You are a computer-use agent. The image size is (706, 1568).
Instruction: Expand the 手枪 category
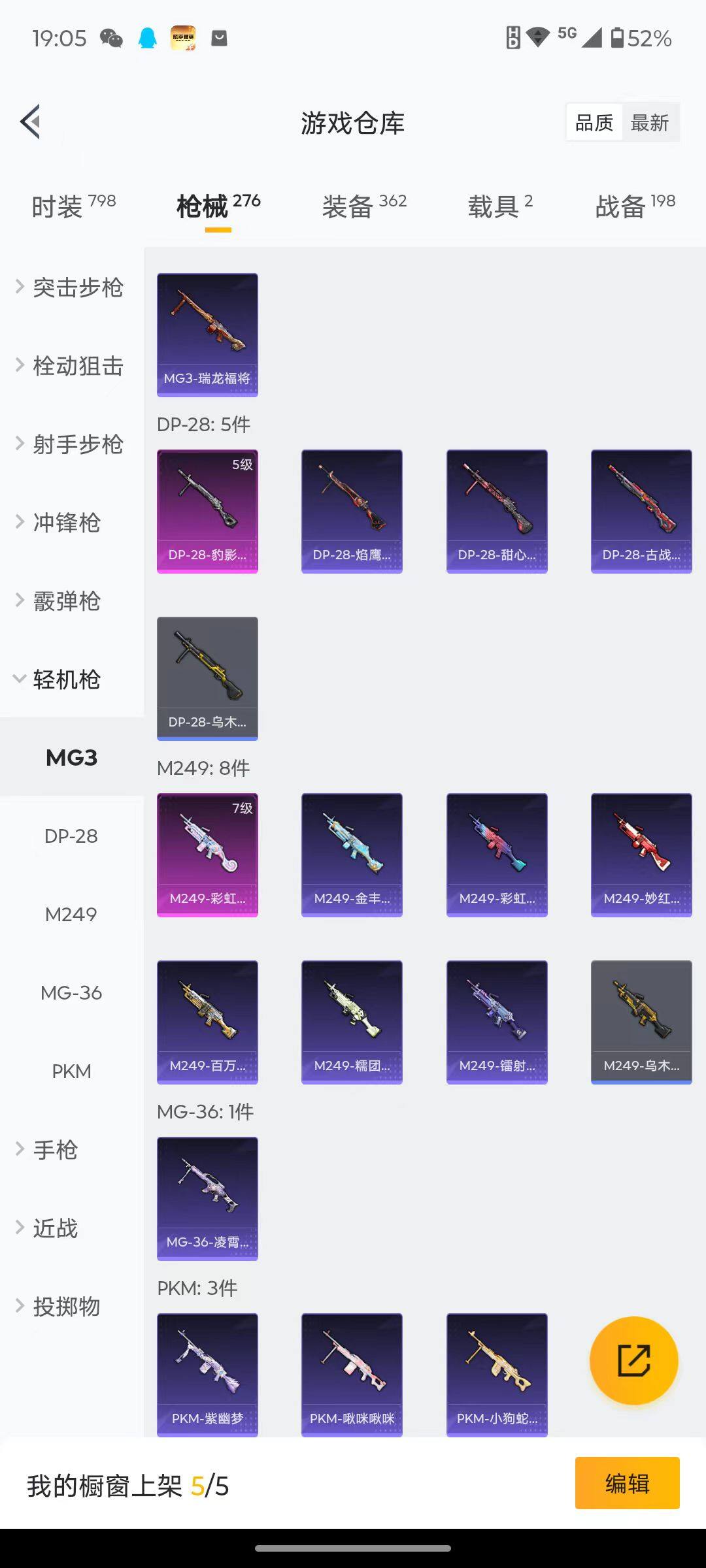tap(55, 1150)
